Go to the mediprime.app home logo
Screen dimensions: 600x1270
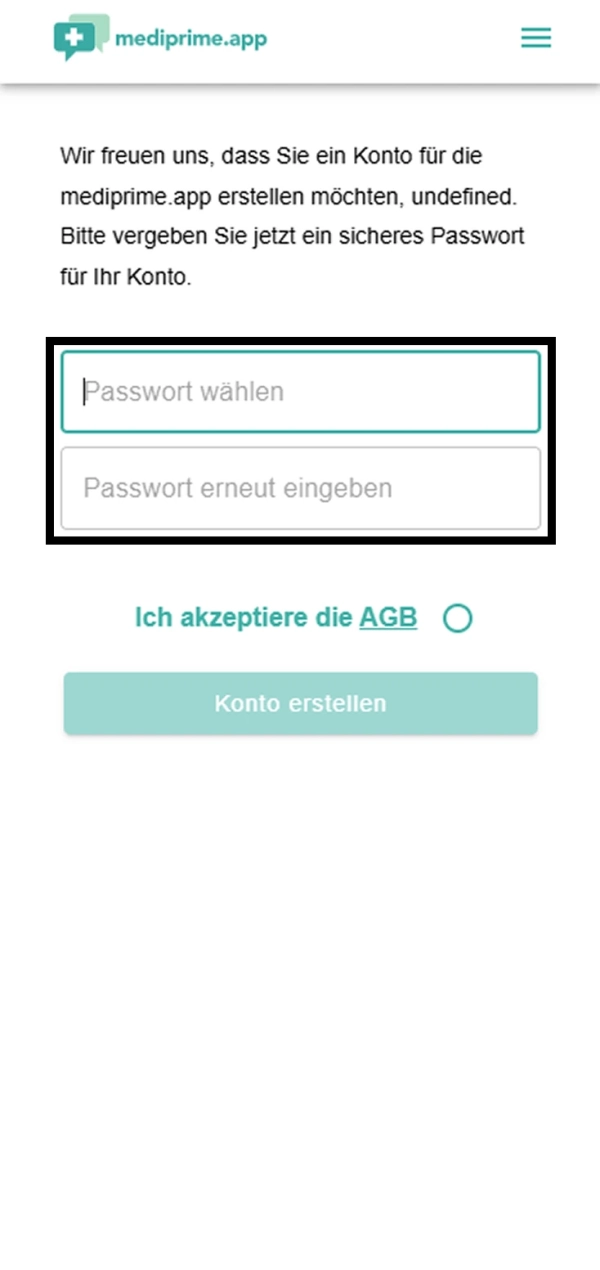click(160, 38)
